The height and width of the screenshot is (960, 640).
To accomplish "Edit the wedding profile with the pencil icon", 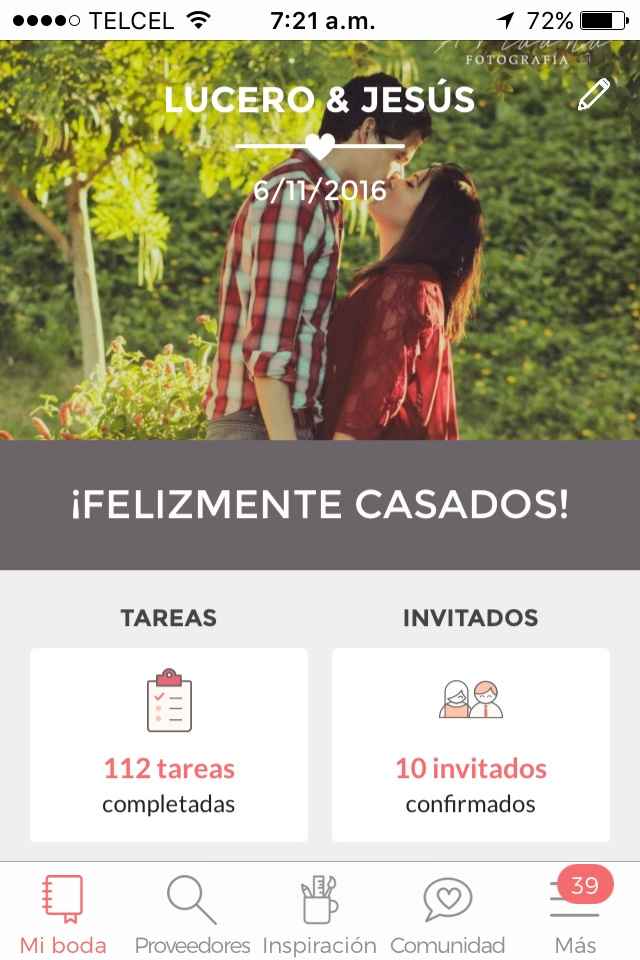I will [593, 96].
